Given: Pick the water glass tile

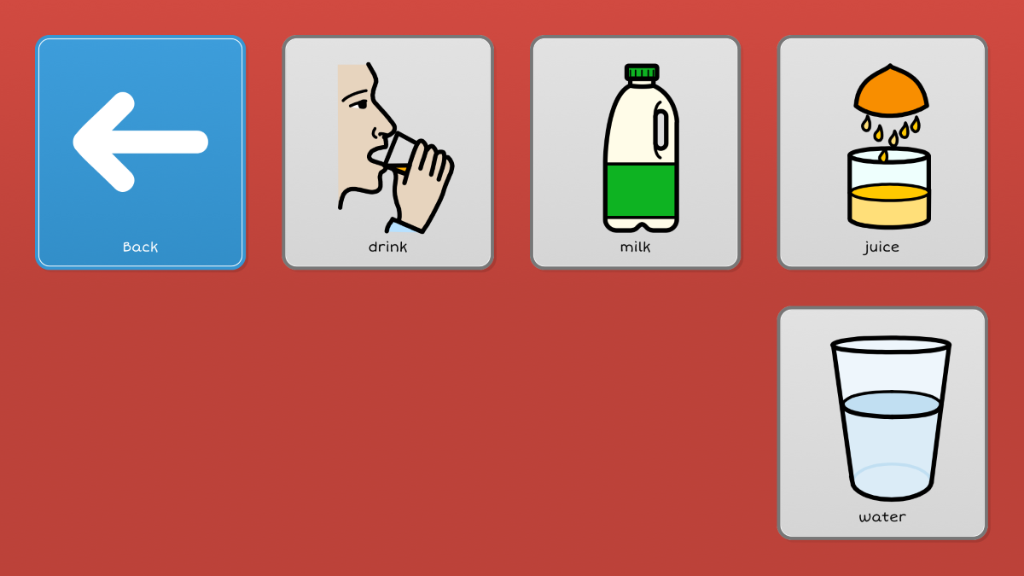Looking at the screenshot, I should 882,422.
